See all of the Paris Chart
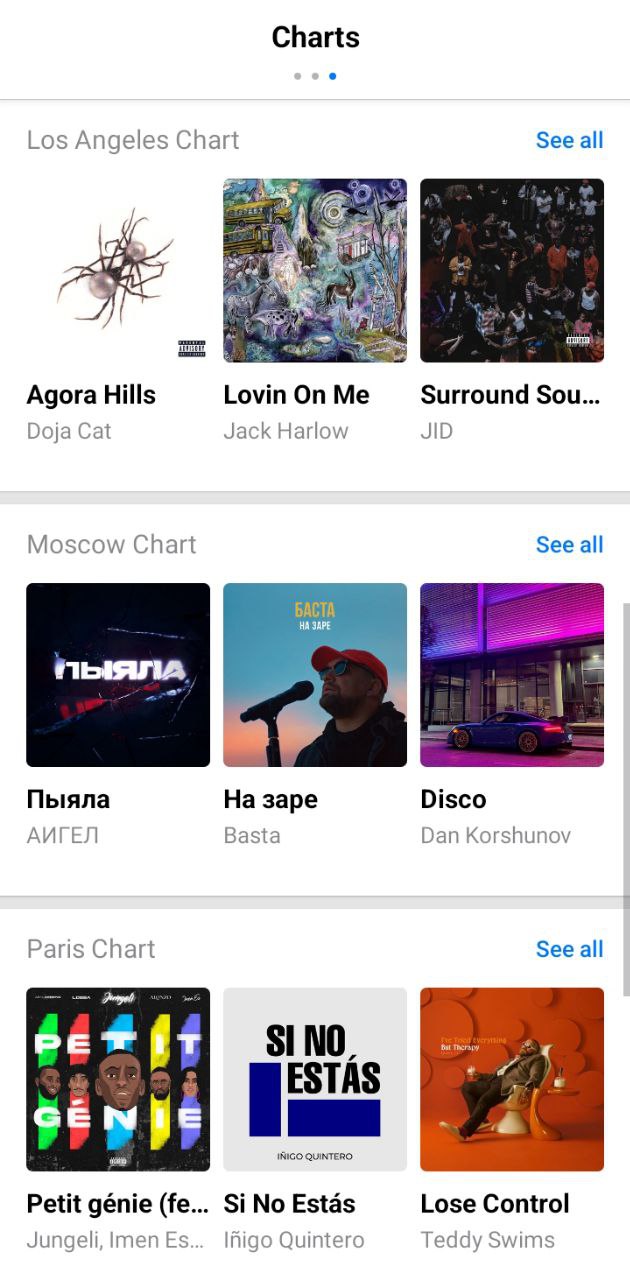Image resolution: width=630 pixels, height=1280 pixels. tap(569, 948)
